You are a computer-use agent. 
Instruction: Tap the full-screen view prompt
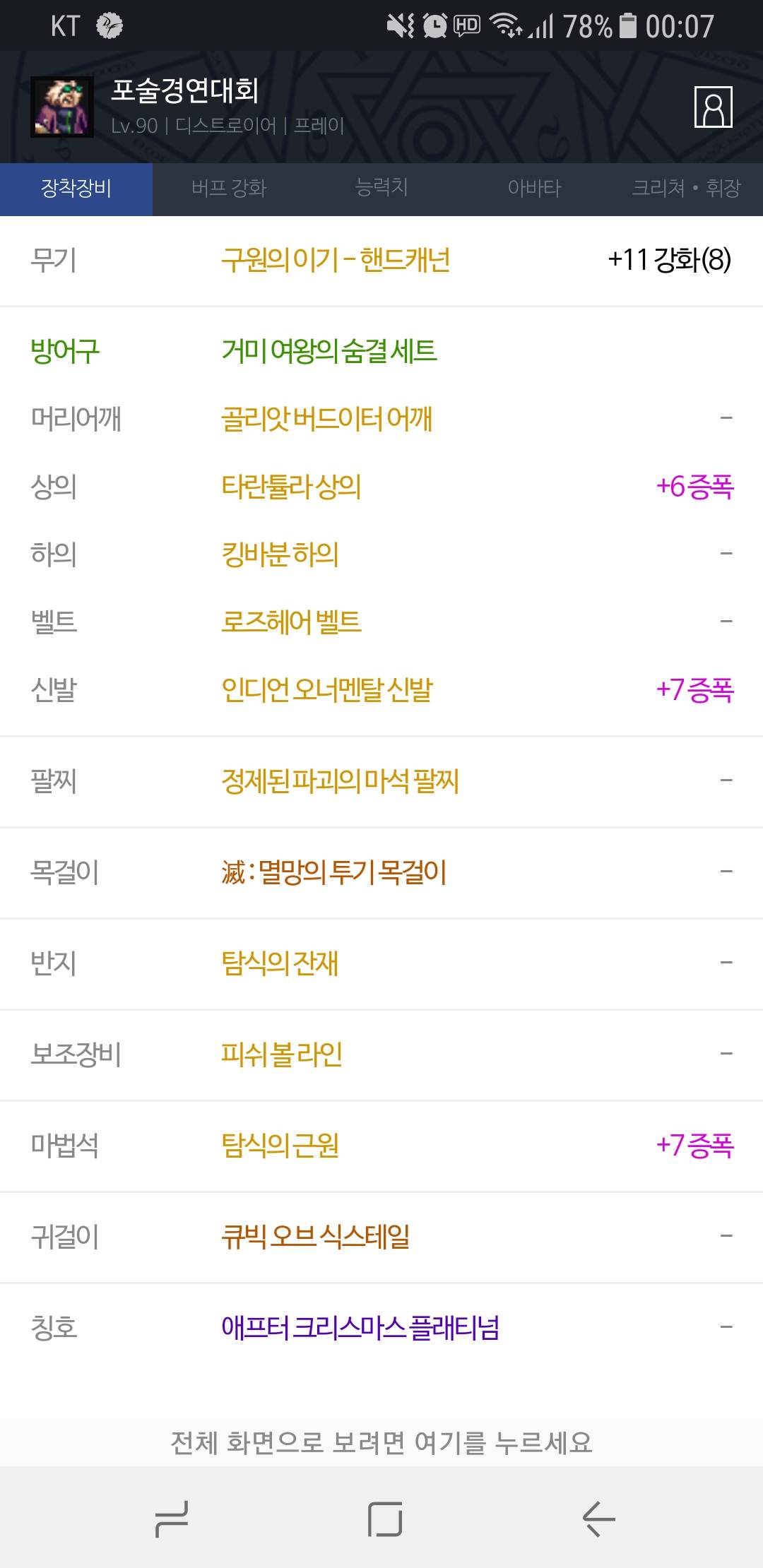click(x=381, y=1442)
